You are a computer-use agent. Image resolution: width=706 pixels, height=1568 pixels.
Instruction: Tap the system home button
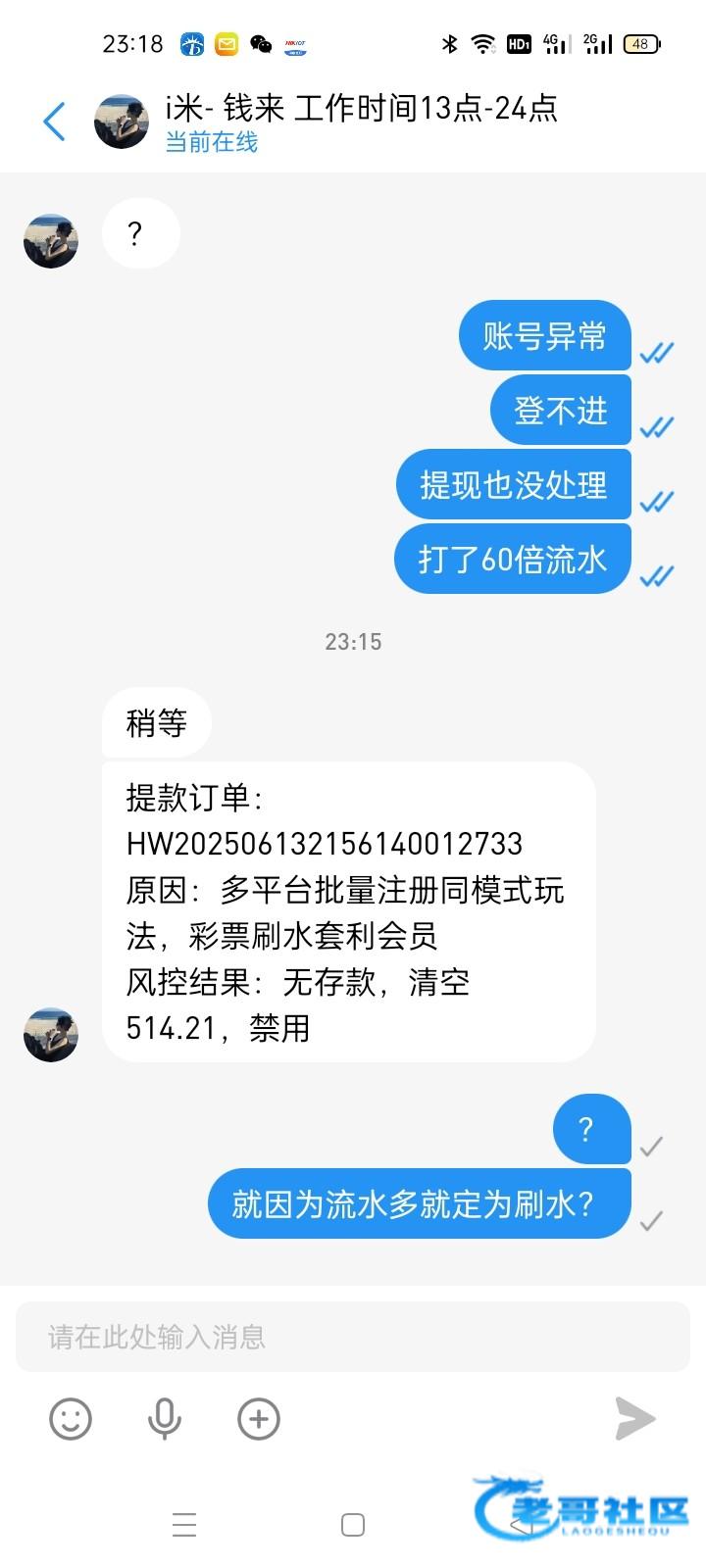click(x=353, y=1525)
